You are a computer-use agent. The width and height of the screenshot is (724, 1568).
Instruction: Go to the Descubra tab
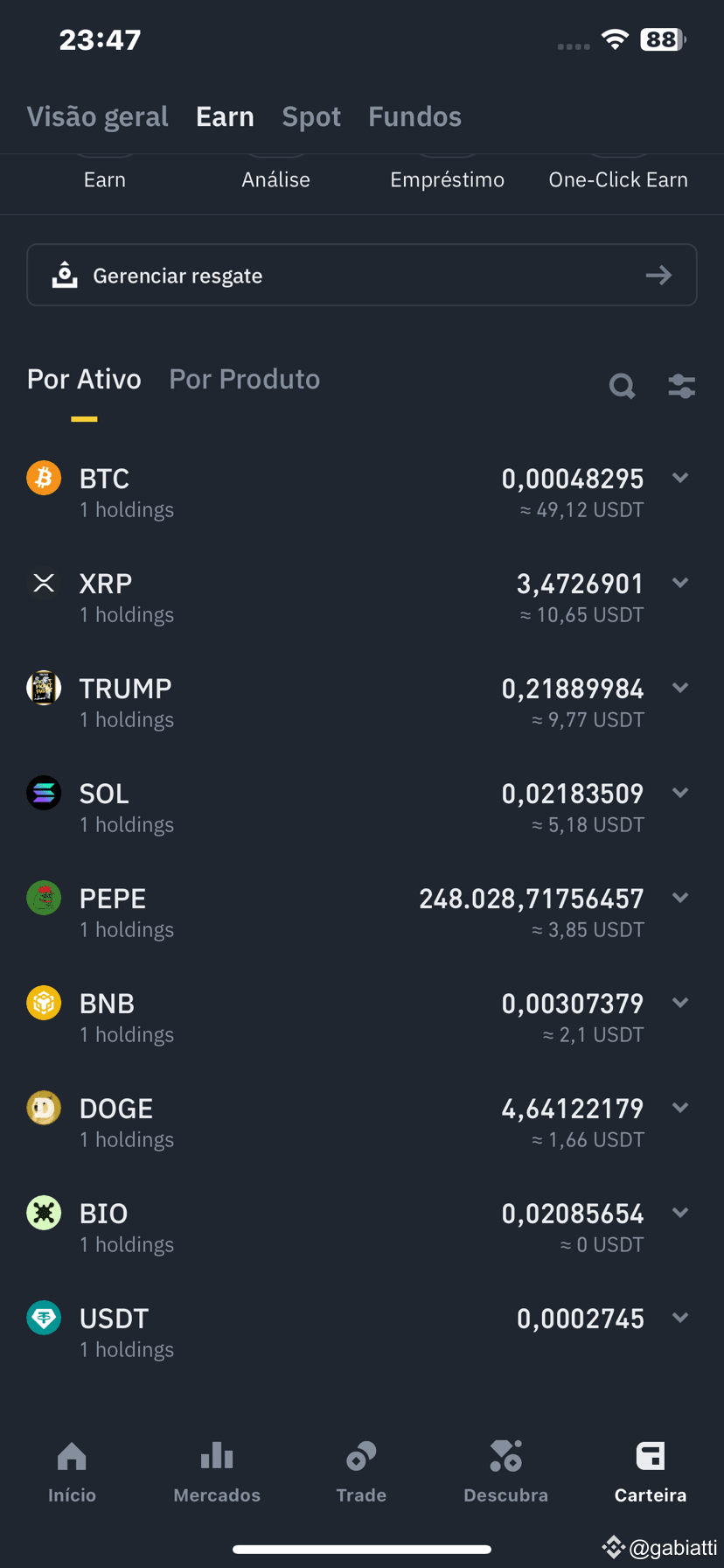coord(505,1473)
